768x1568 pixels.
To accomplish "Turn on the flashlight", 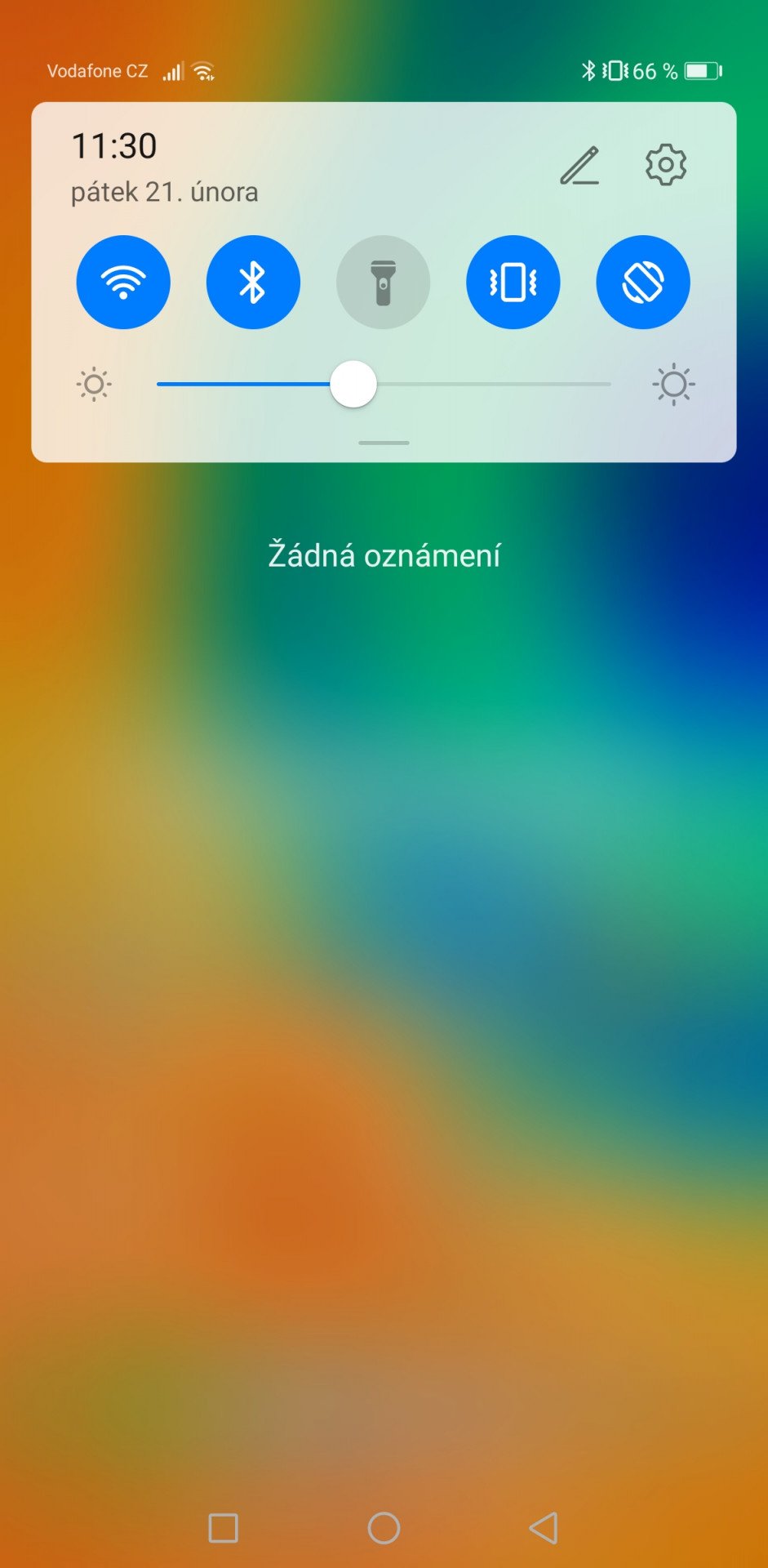I will pos(383,283).
